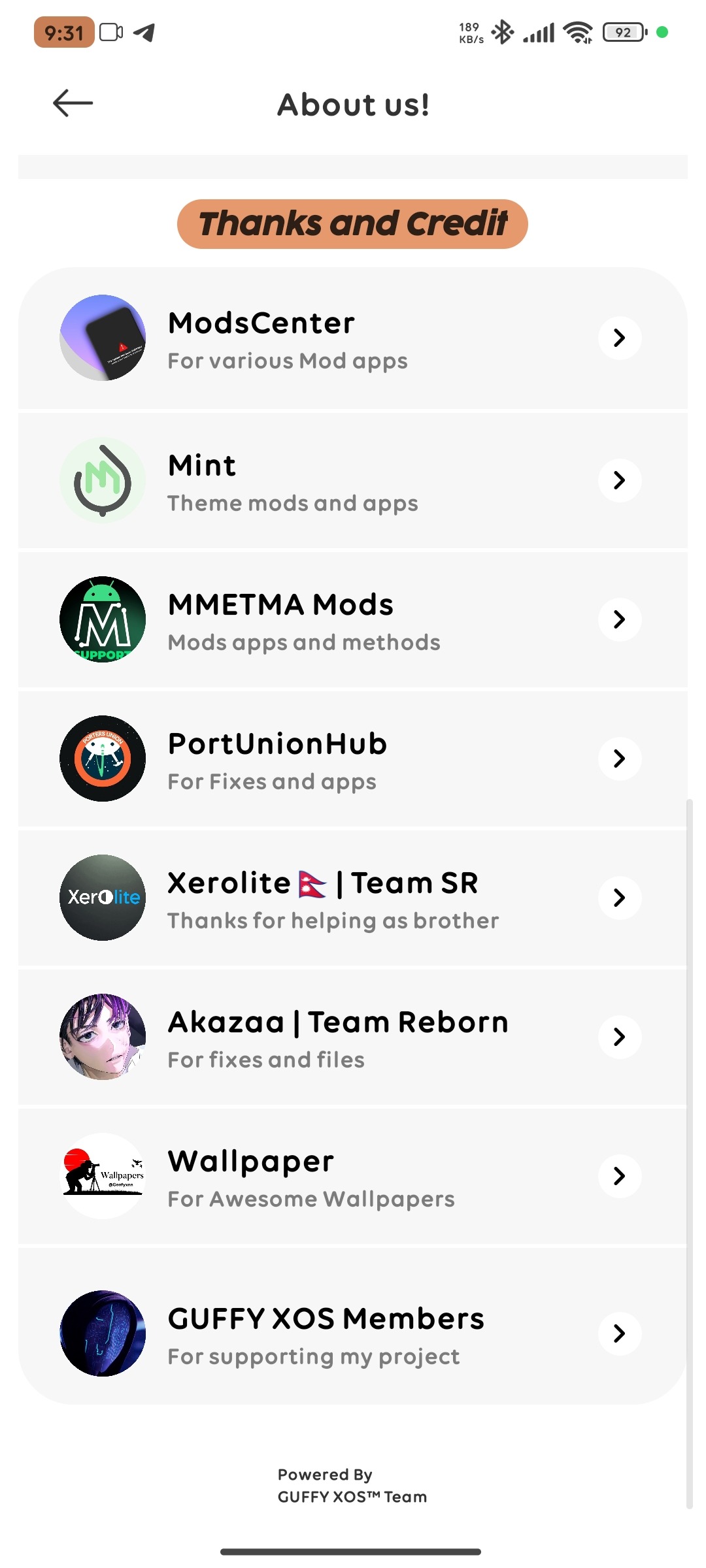The width and height of the screenshot is (706, 1568).
Task: Open Xerolite | Team SR entry
Action: pyautogui.click(x=353, y=898)
